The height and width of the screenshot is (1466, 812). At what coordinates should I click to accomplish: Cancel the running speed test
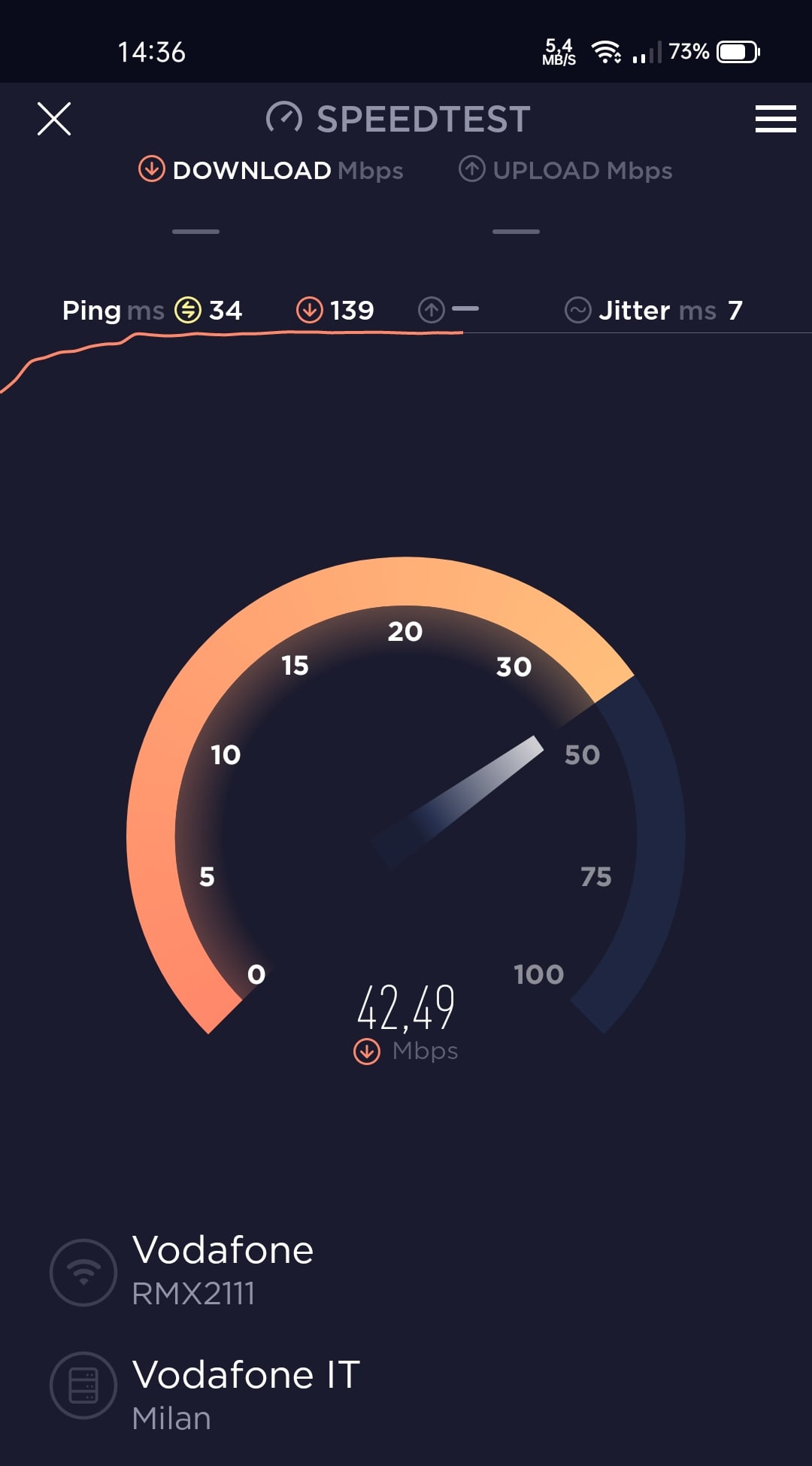pyautogui.click(x=54, y=119)
